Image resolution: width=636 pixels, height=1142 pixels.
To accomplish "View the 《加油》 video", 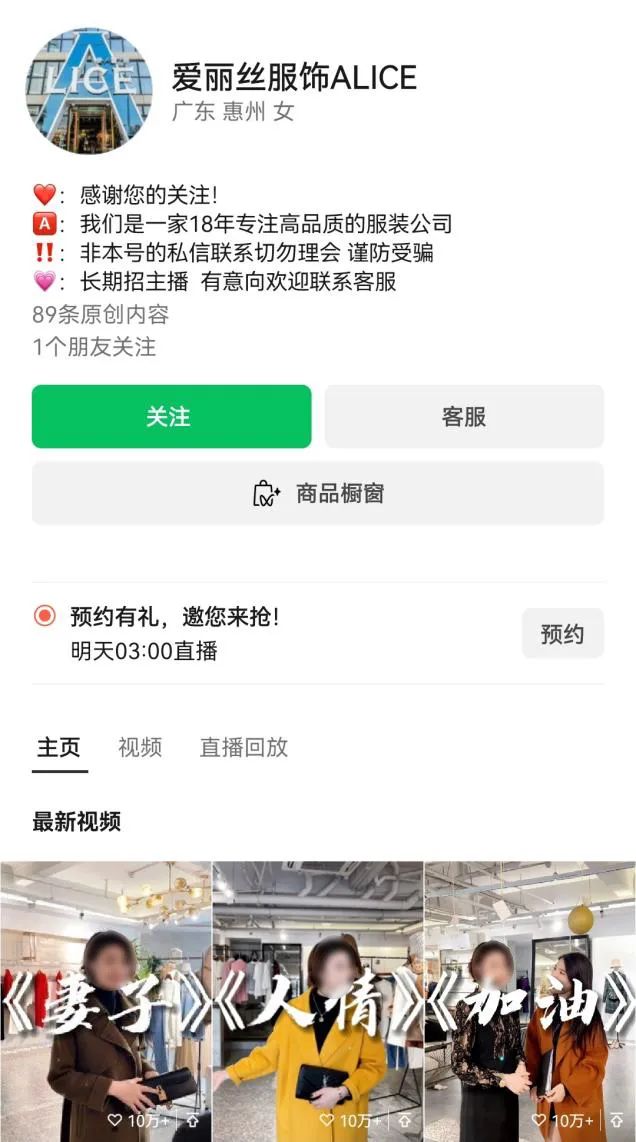I will click(530, 1000).
